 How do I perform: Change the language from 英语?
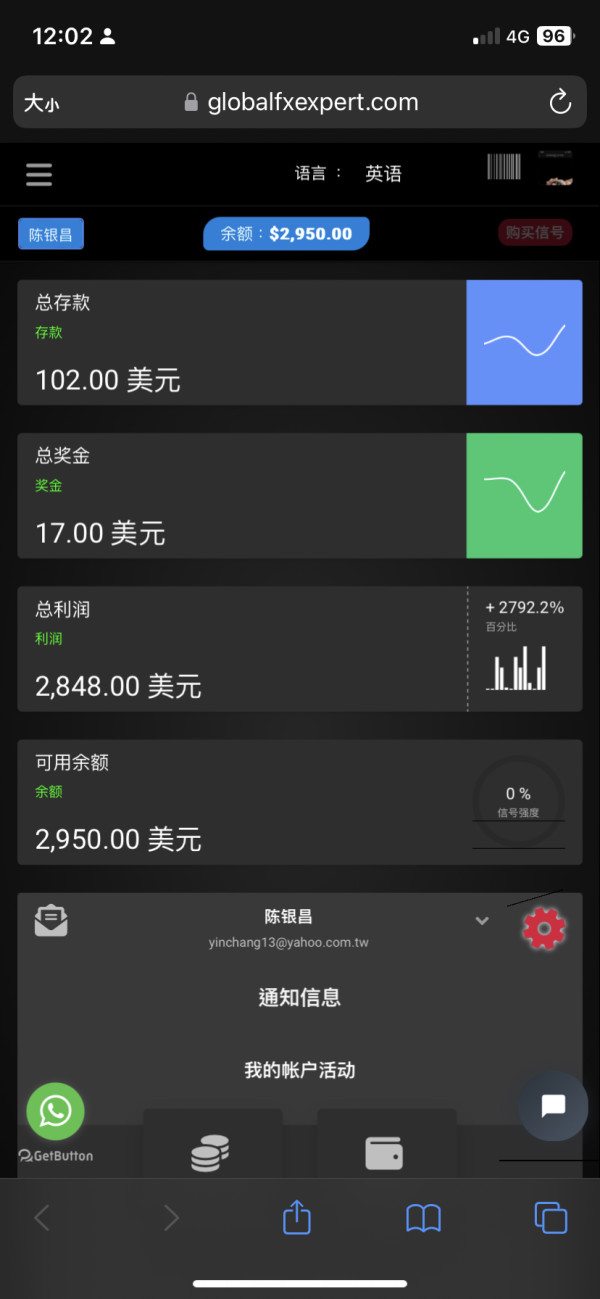(x=383, y=174)
